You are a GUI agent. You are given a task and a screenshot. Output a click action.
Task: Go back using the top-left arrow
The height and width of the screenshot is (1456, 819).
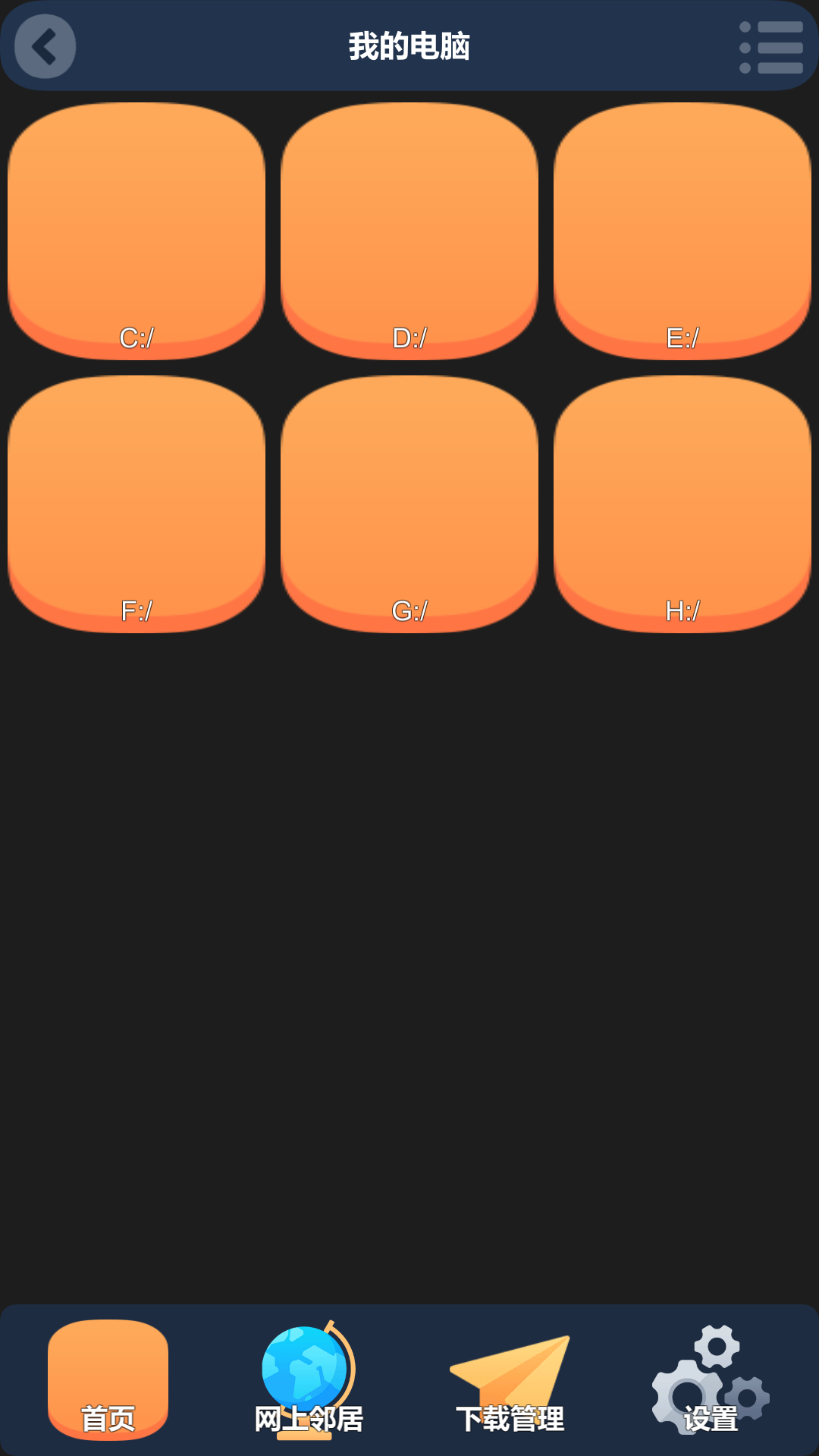click(45, 46)
